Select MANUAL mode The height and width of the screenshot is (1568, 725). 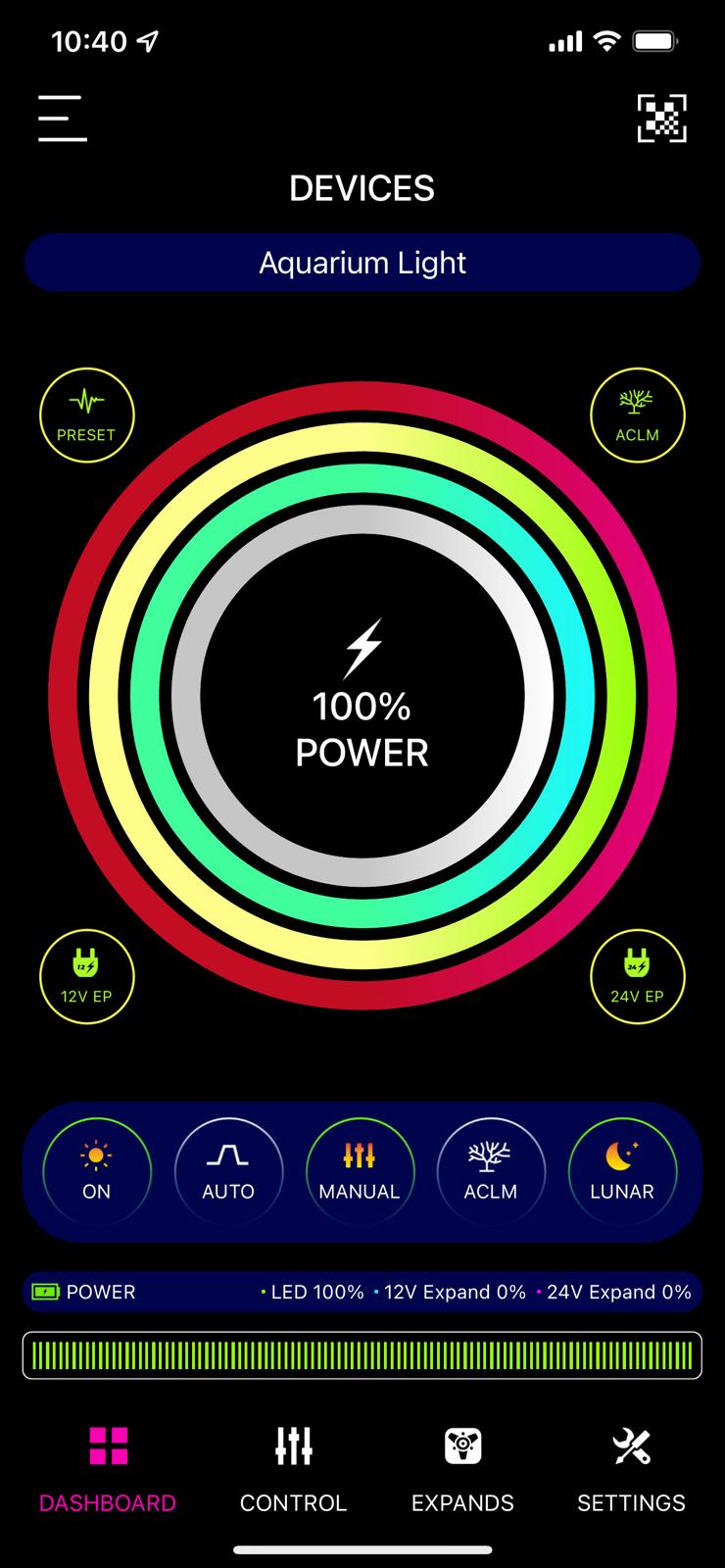click(x=360, y=1171)
